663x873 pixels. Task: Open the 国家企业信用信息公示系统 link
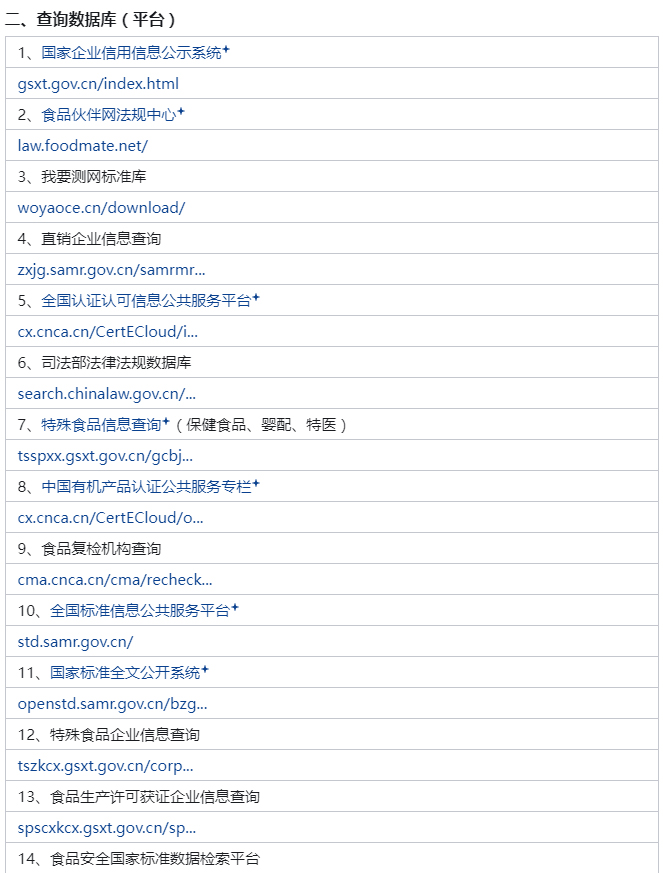(x=131, y=53)
